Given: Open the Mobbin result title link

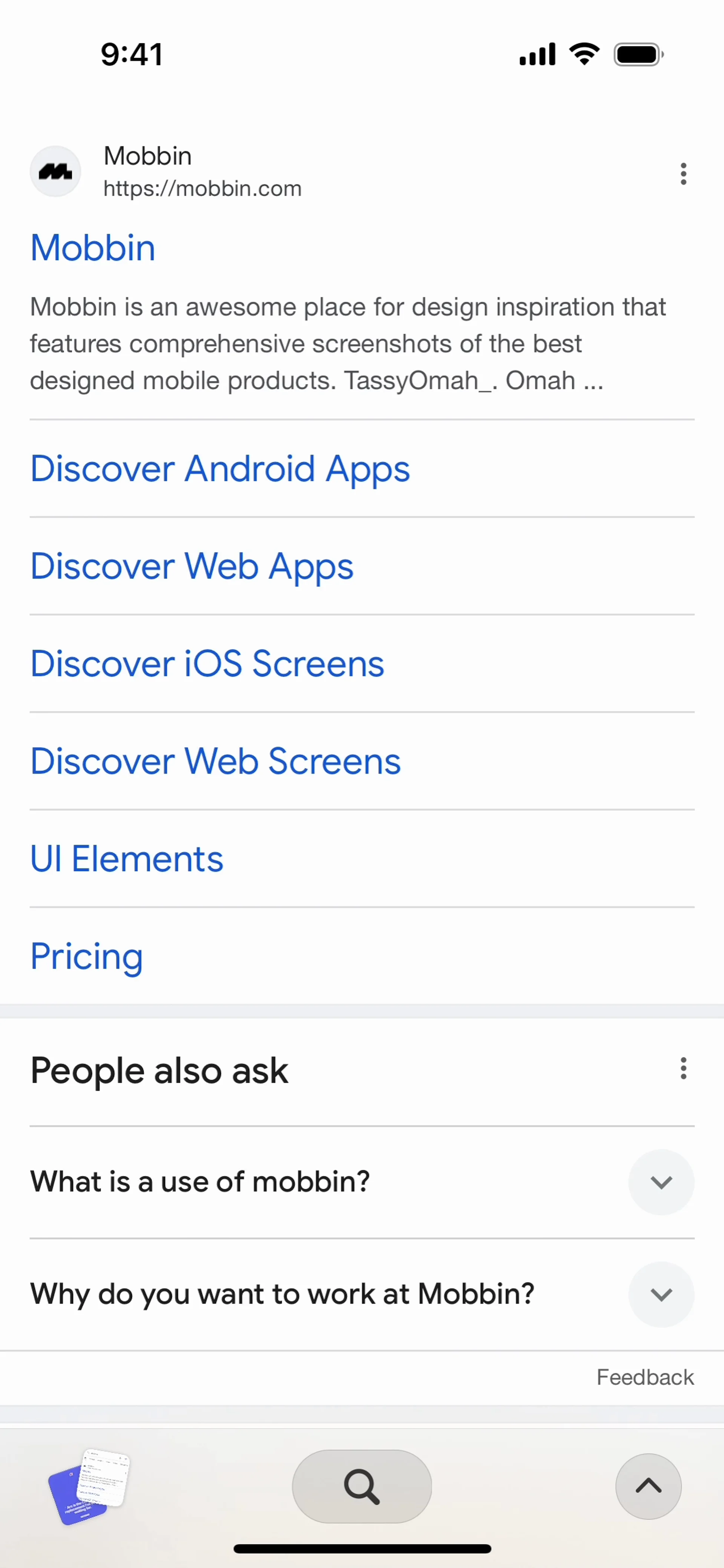Looking at the screenshot, I should click(93, 248).
